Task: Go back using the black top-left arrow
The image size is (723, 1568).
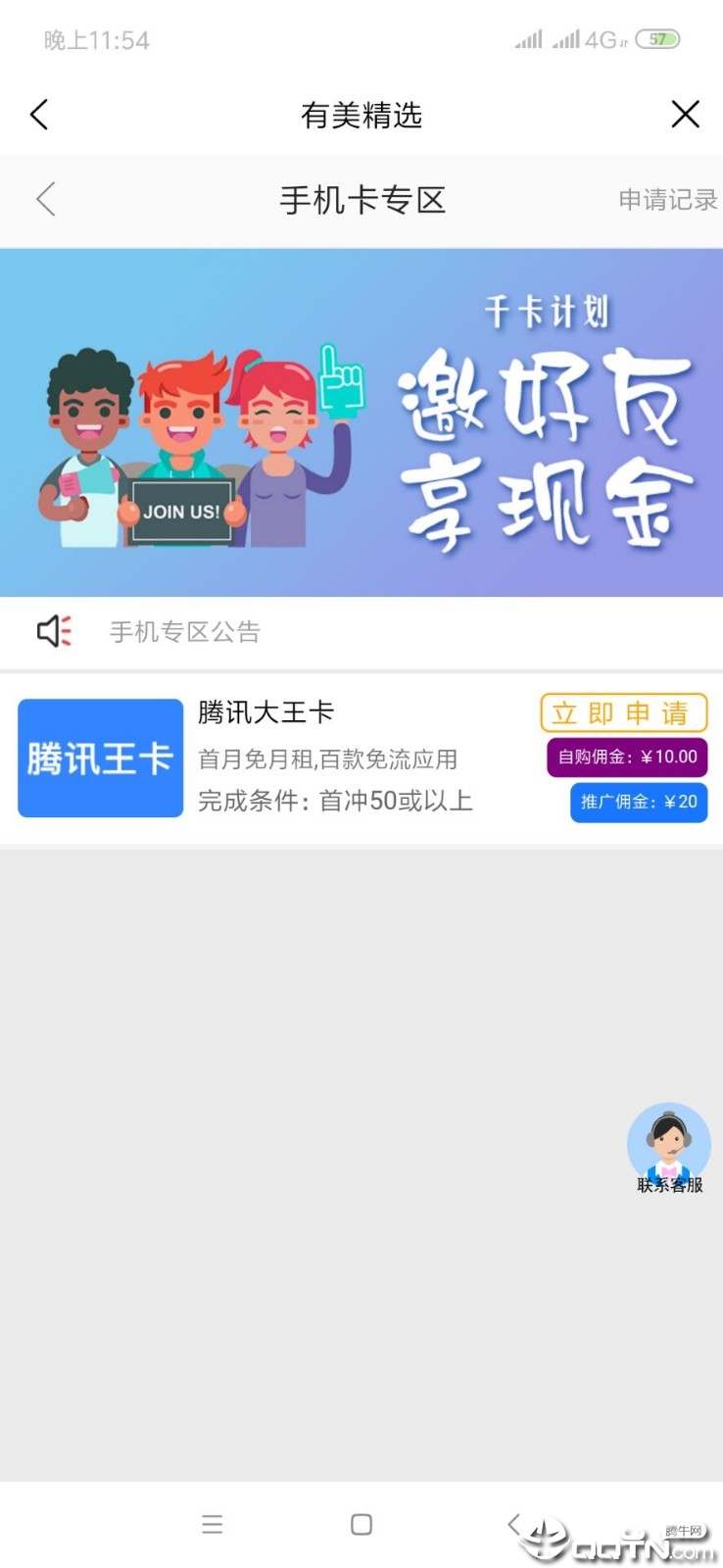Action: 39,114
